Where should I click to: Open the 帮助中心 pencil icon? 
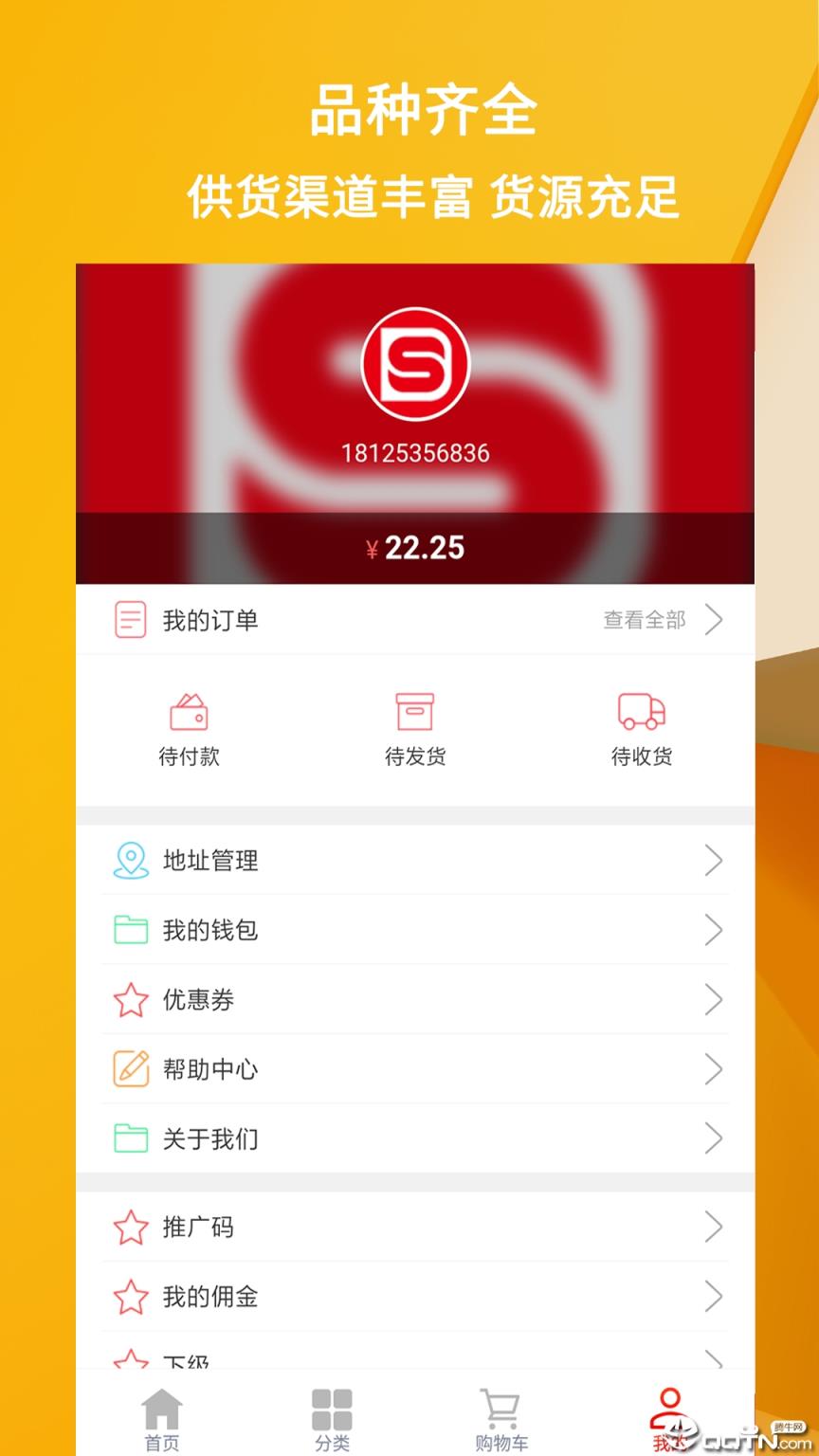(131, 1069)
